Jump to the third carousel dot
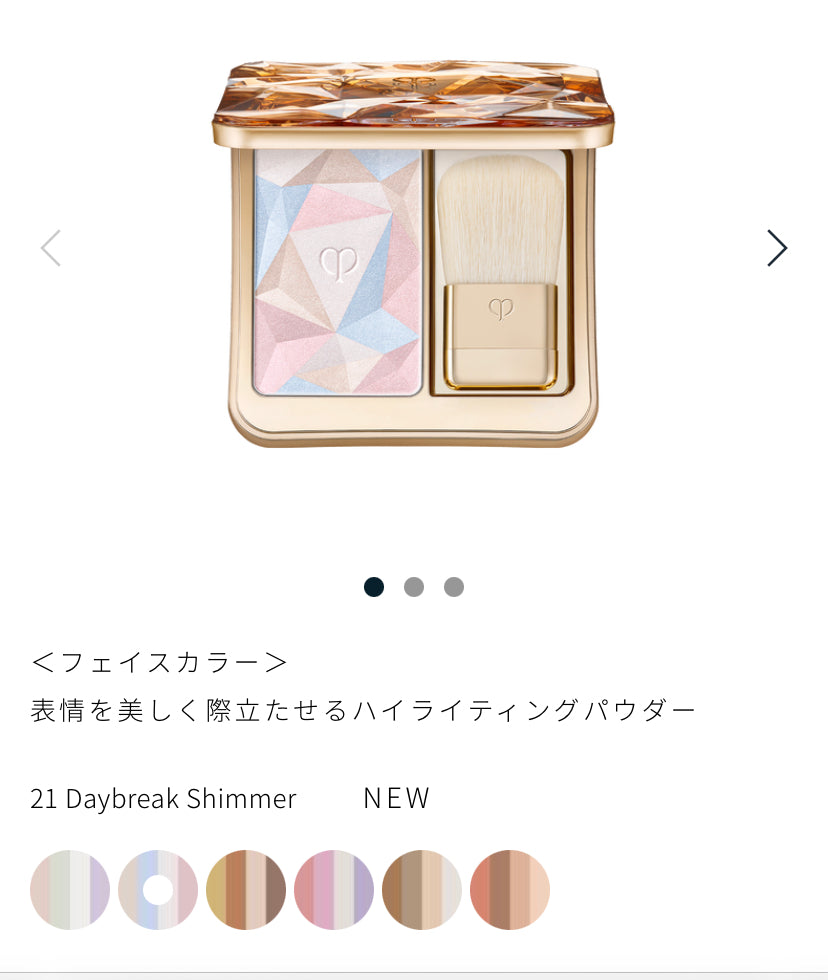 coord(454,587)
